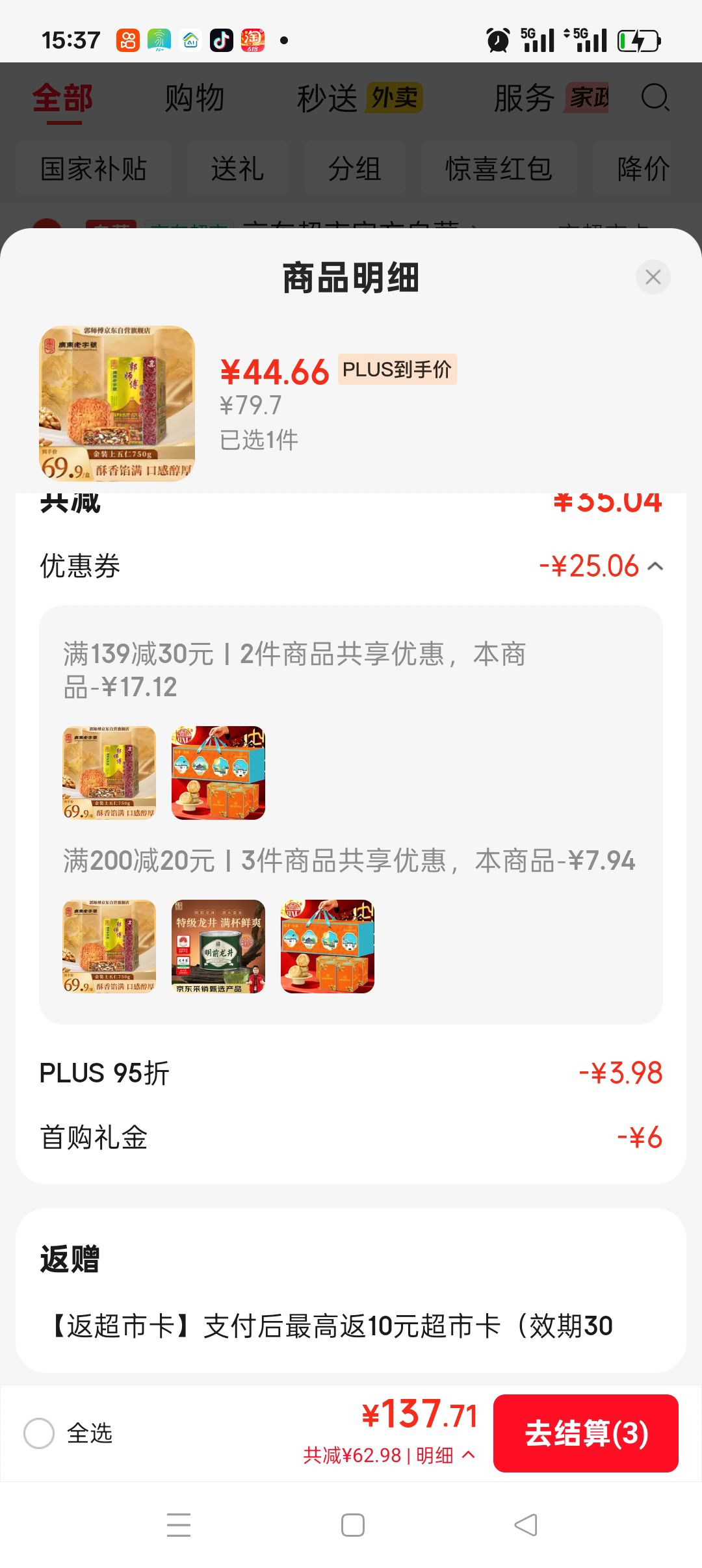Go to the system home screen
The width and height of the screenshot is (702, 1568).
tap(352, 1525)
